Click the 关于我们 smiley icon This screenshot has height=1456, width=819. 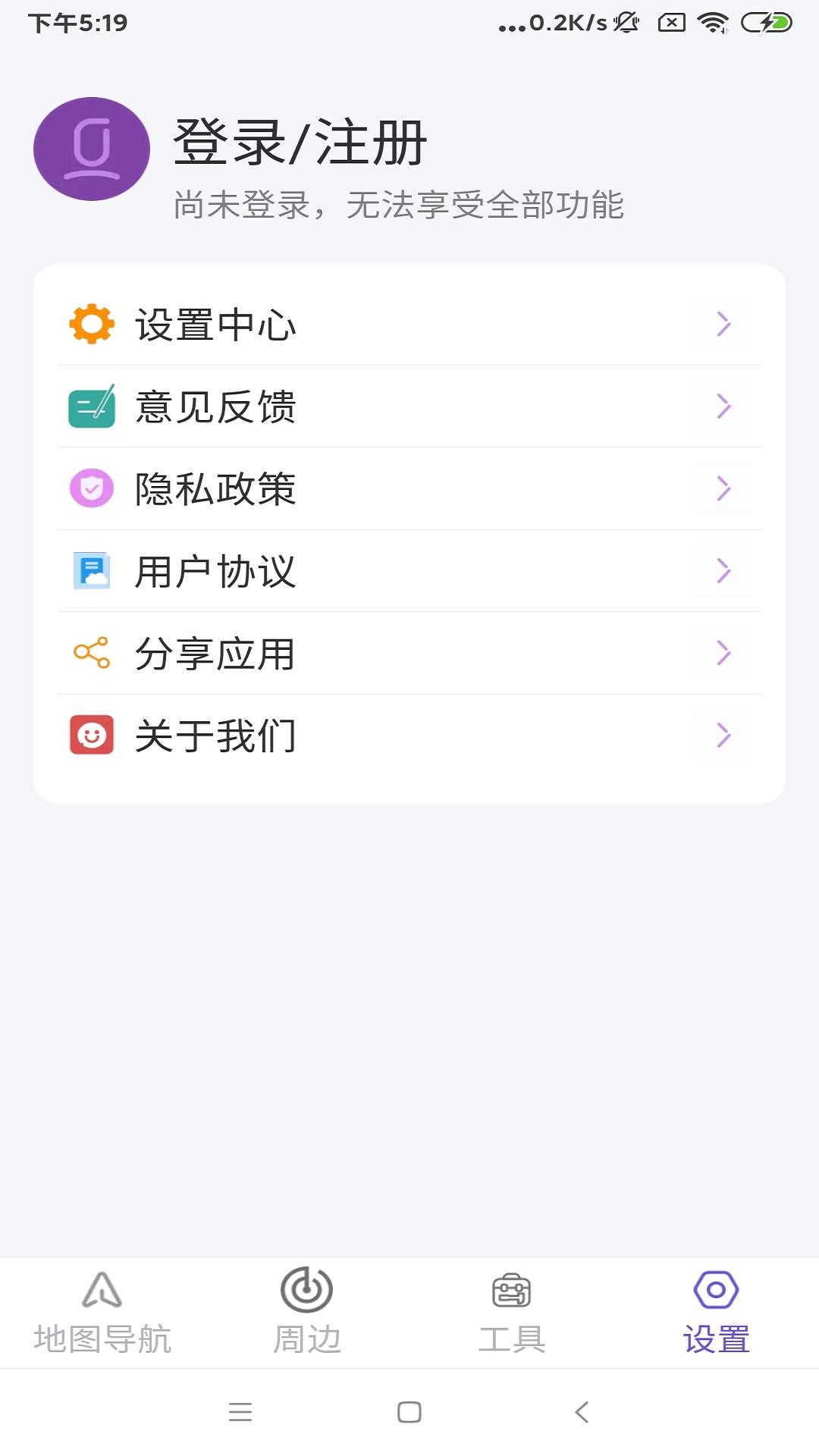(x=90, y=734)
